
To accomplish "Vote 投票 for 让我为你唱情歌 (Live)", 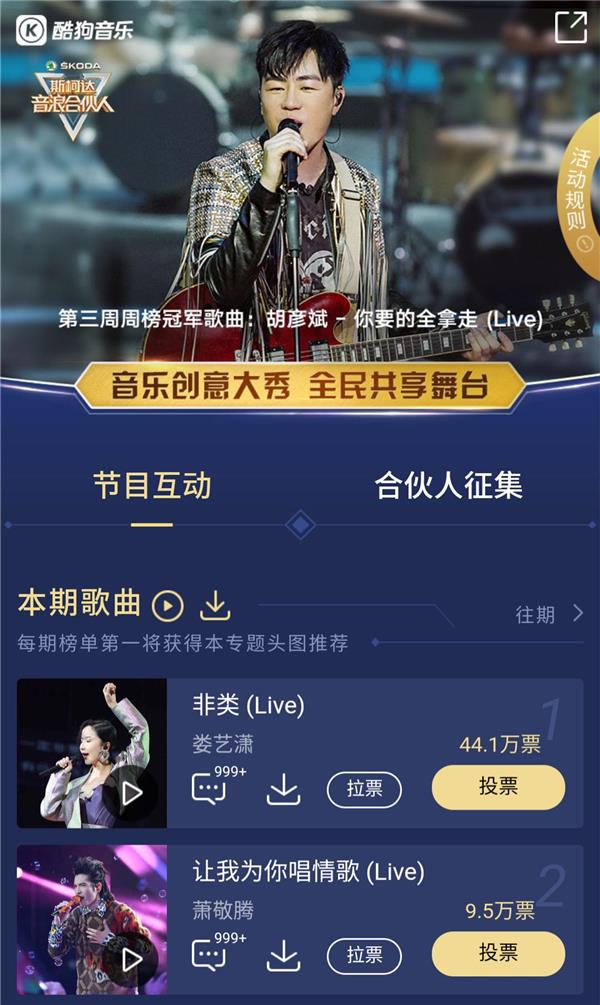I will tap(498, 953).
